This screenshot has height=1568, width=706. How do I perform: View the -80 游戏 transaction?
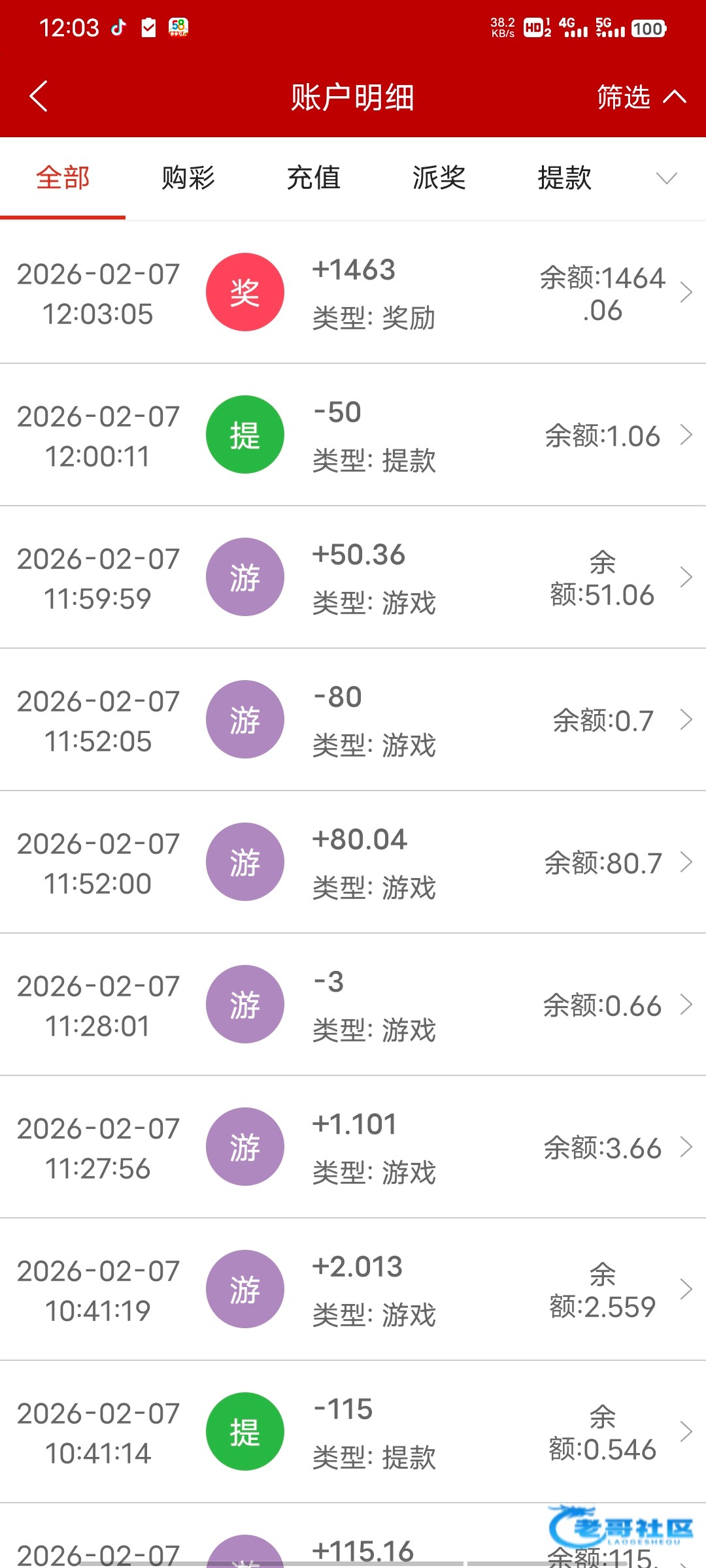pos(353,719)
